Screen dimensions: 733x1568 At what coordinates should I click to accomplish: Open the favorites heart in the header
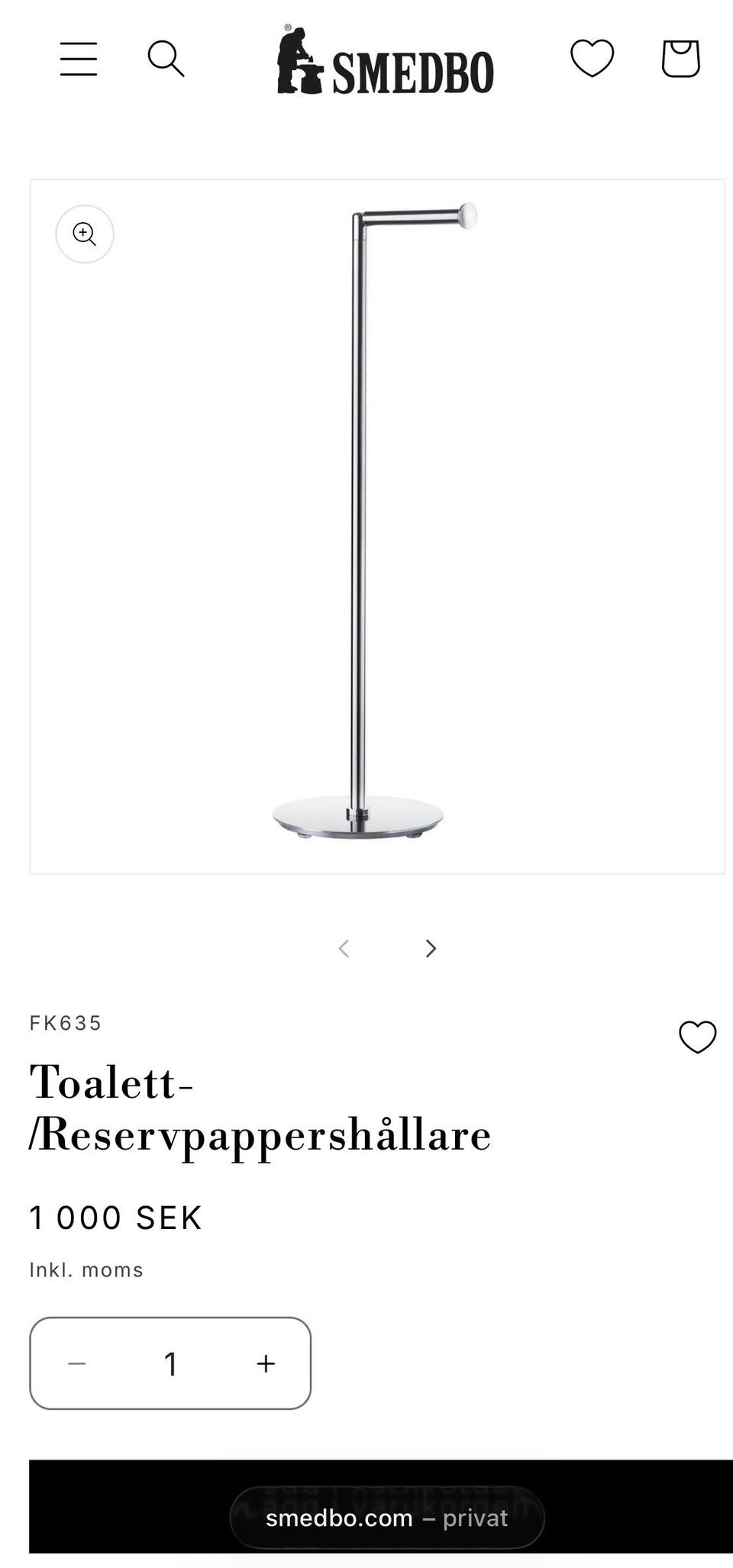coord(594,57)
